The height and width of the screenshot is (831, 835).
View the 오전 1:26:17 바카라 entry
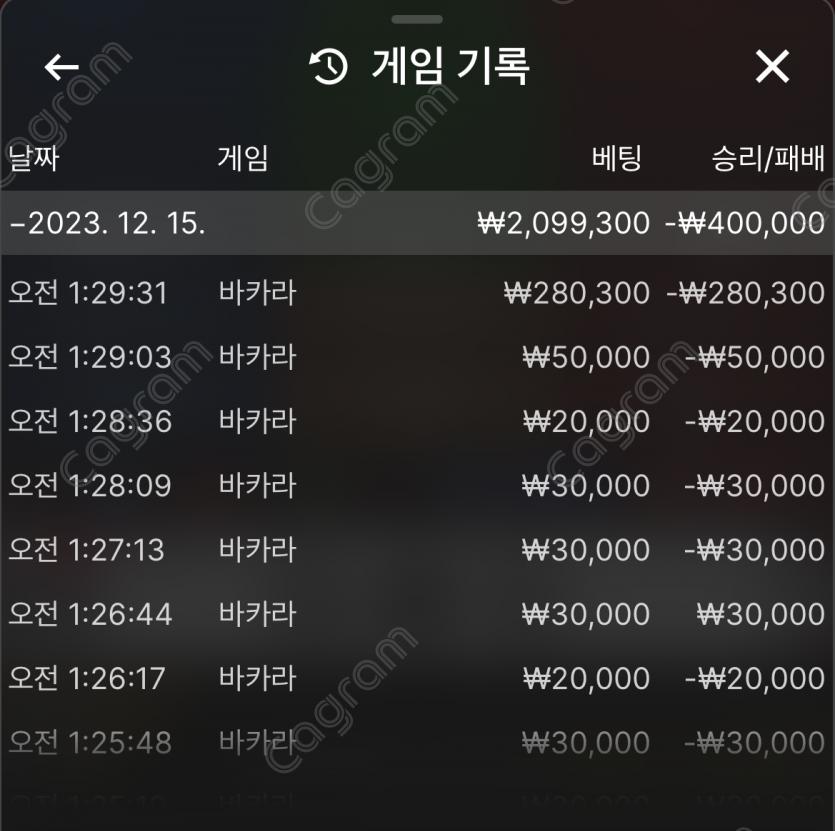tap(417, 678)
